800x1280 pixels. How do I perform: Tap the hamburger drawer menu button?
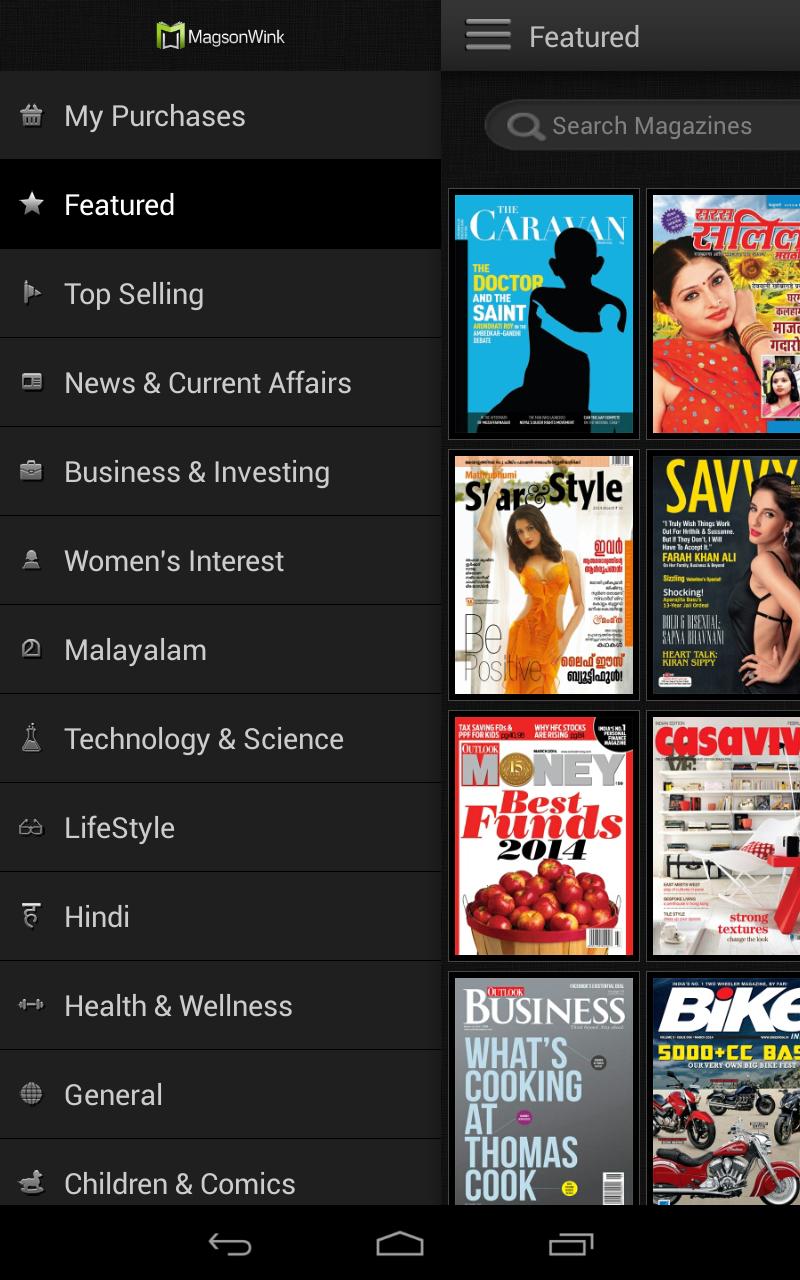click(x=487, y=36)
